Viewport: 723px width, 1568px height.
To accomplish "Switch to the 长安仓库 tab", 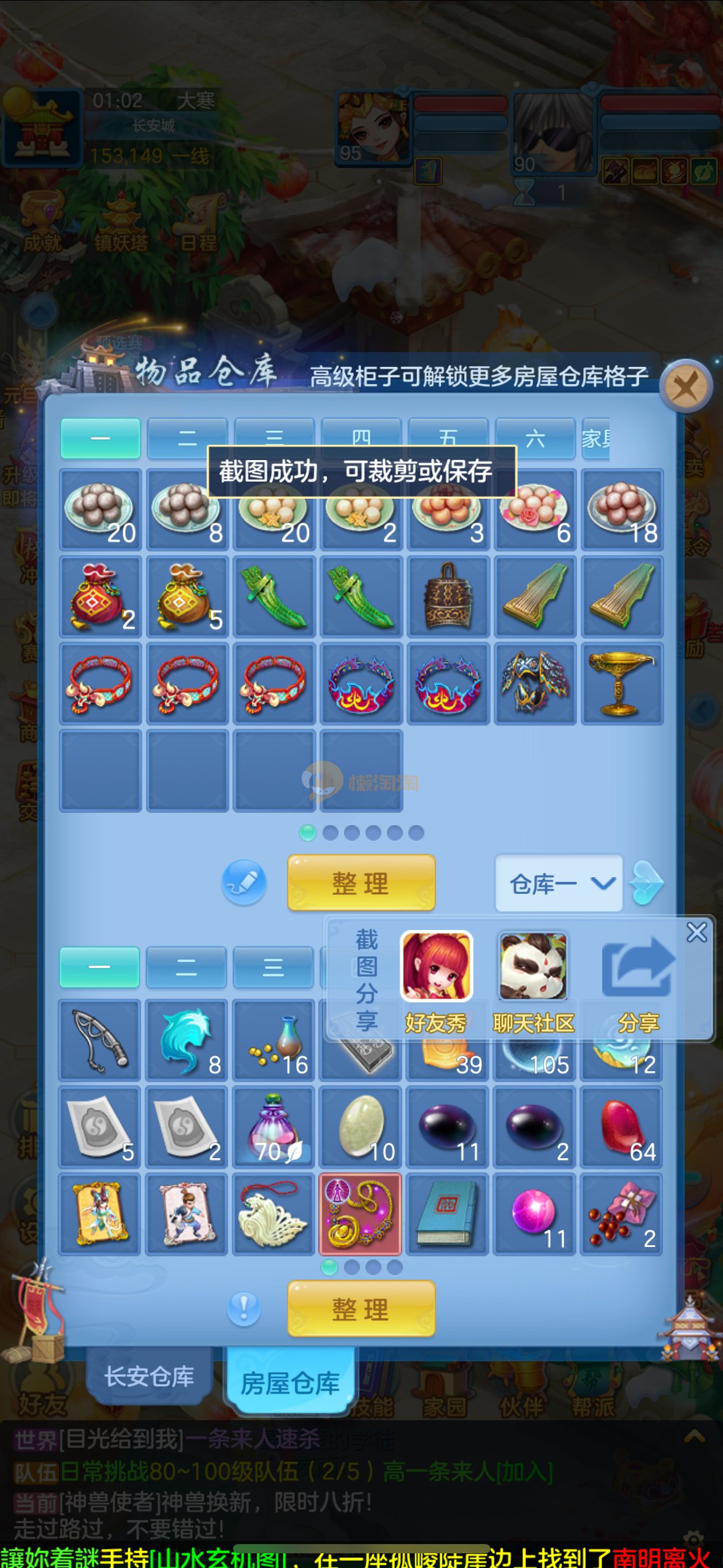I will pyautogui.click(x=150, y=1377).
